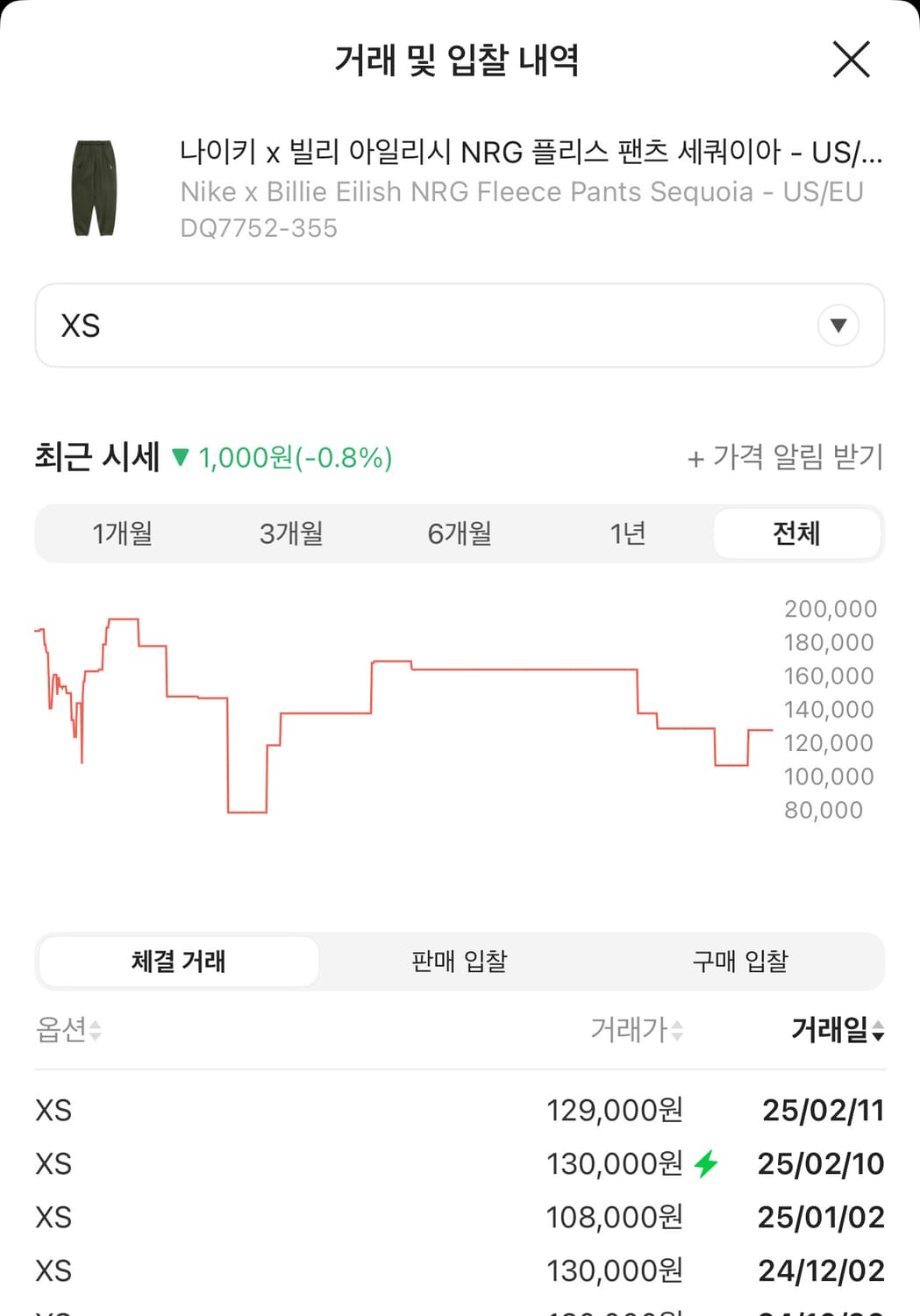Click the chevron arrow in the size selector
The height and width of the screenshot is (1316, 920).
838,325
